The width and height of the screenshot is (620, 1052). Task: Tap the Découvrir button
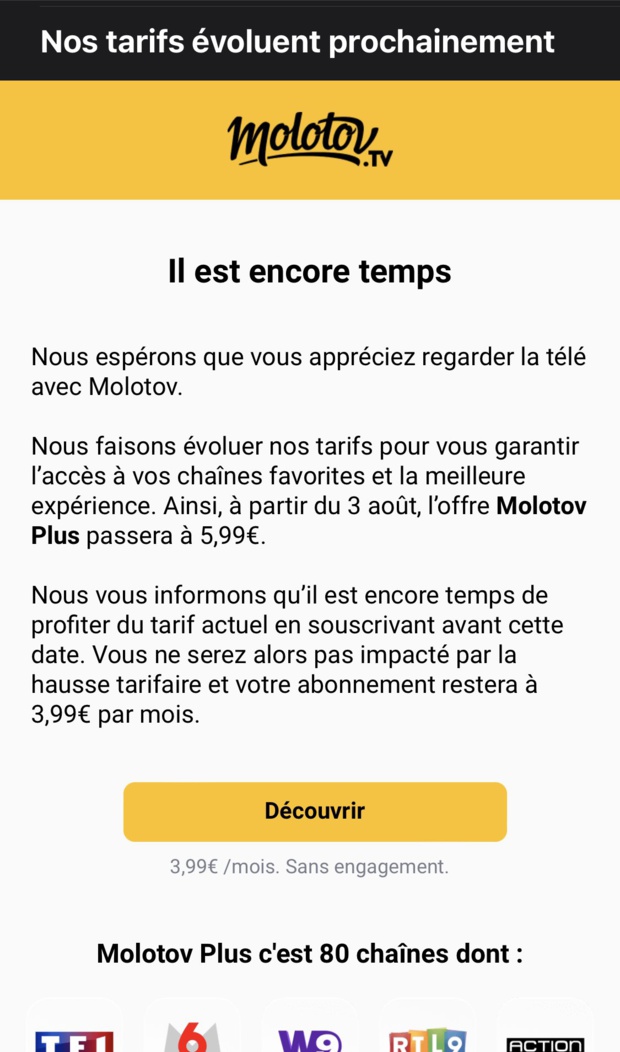(x=314, y=811)
